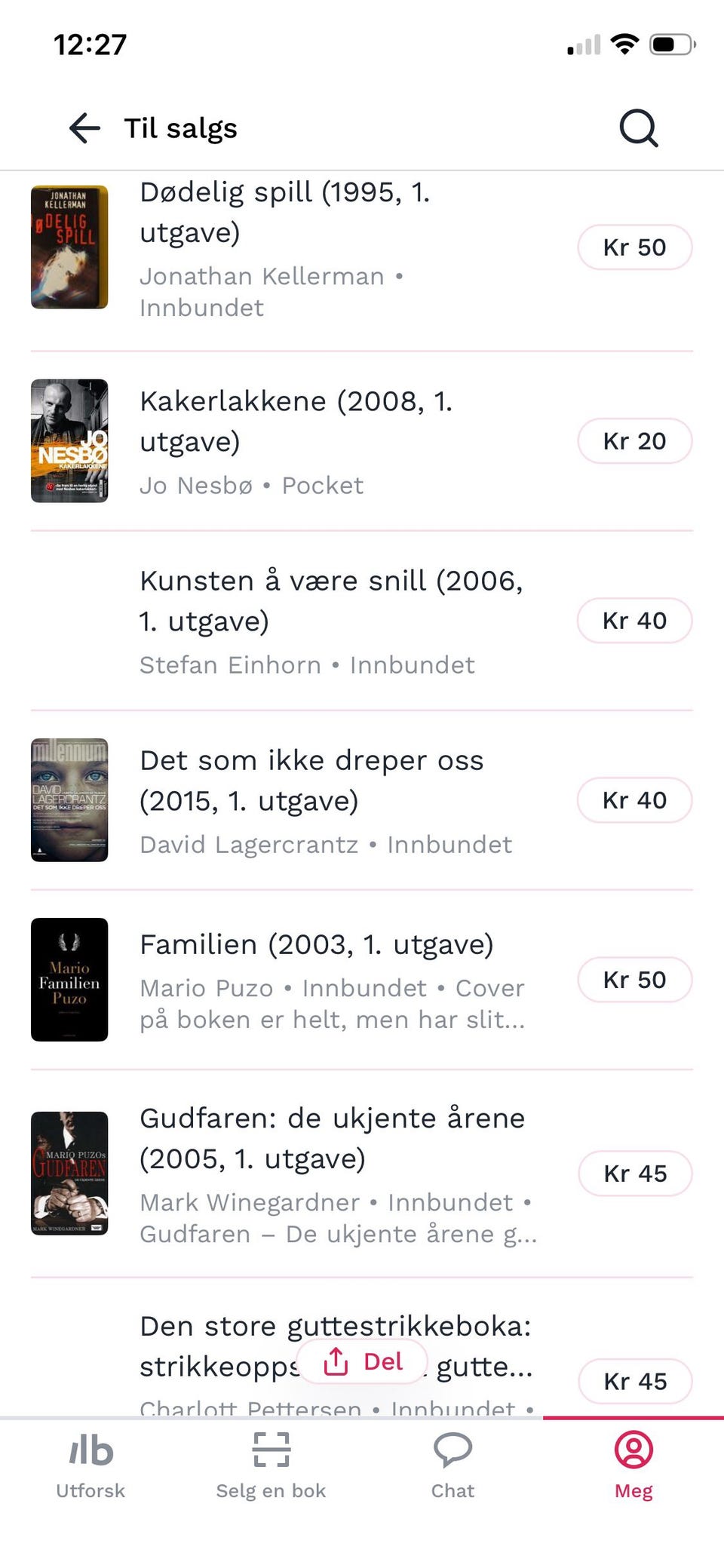Screen dimensions: 724x1568
Task: Tap the Kr 20 price for Kakerlakkene
Action: 634,440
